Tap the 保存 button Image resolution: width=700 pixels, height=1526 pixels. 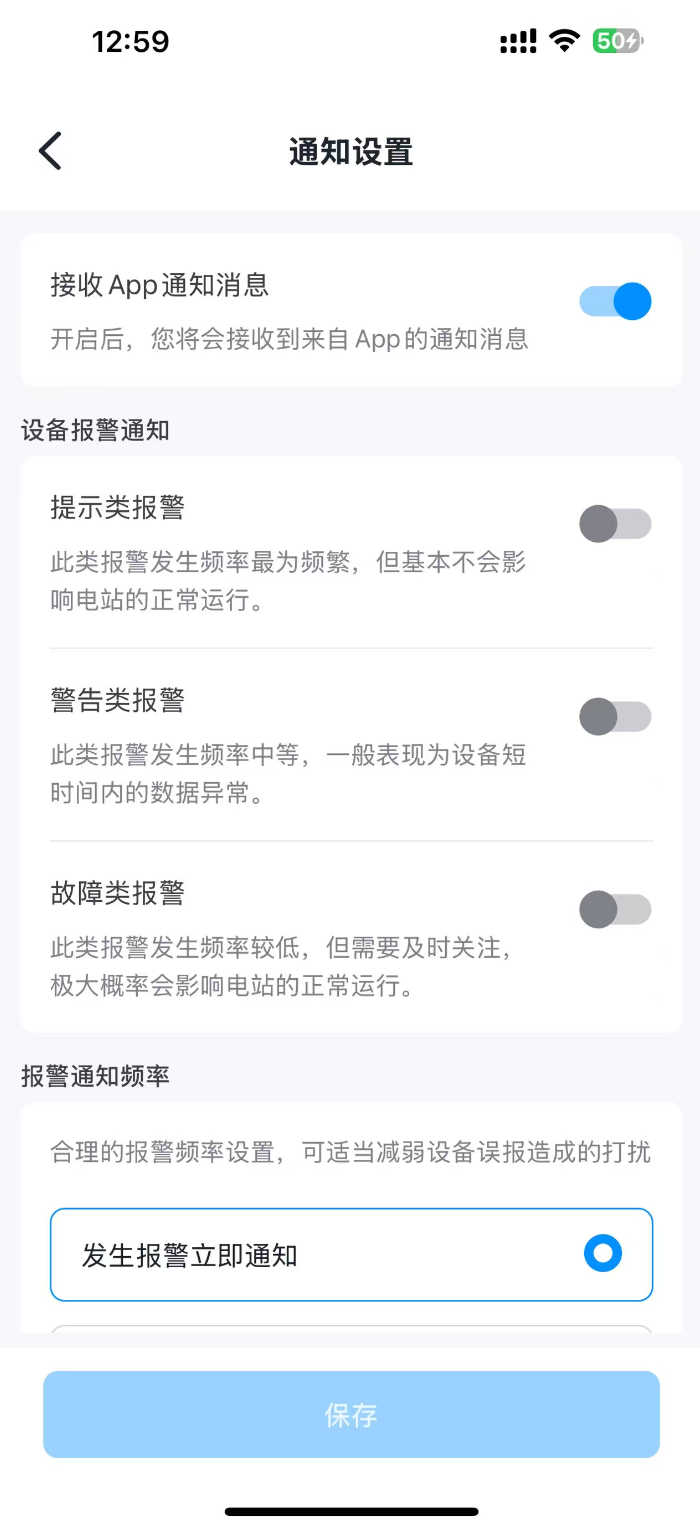pos(351,1415)
